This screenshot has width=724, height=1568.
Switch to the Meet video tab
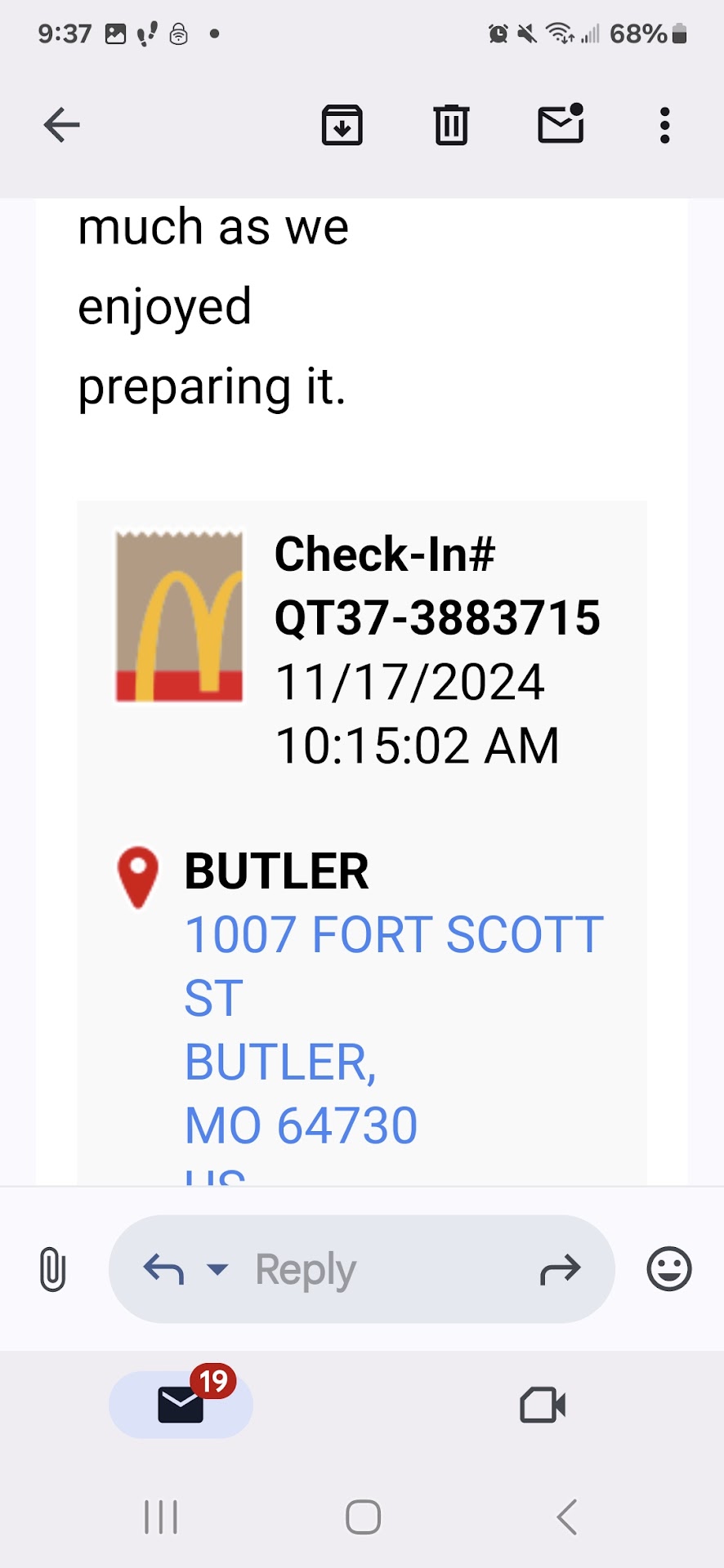point(543,1405)
